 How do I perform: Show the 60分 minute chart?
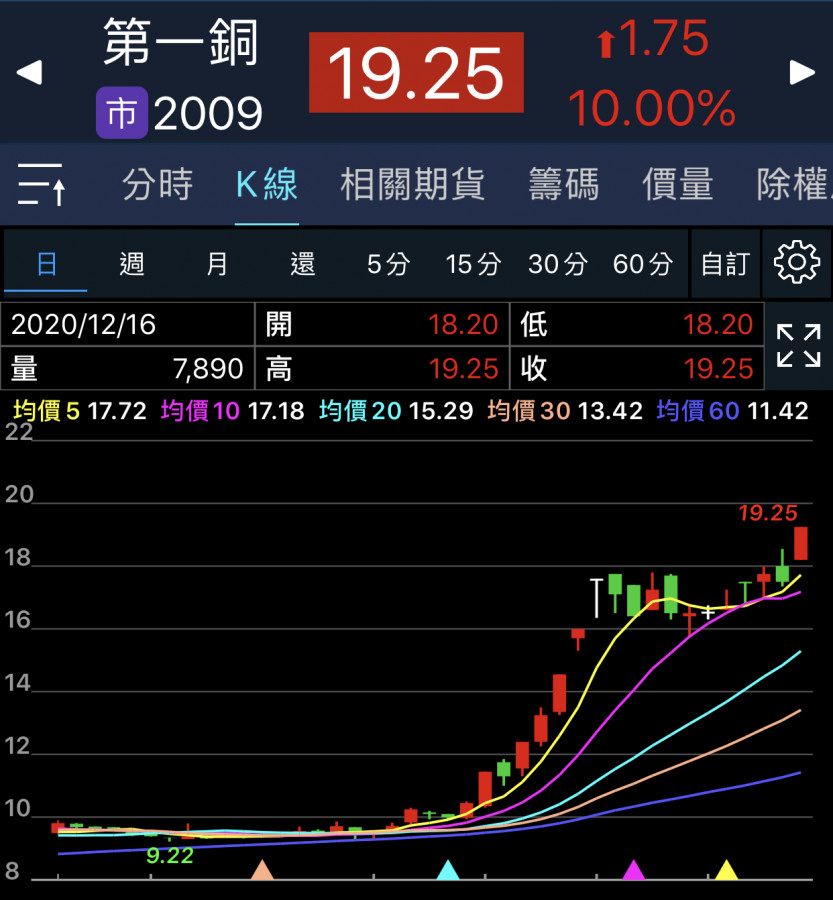coord(643,264)
